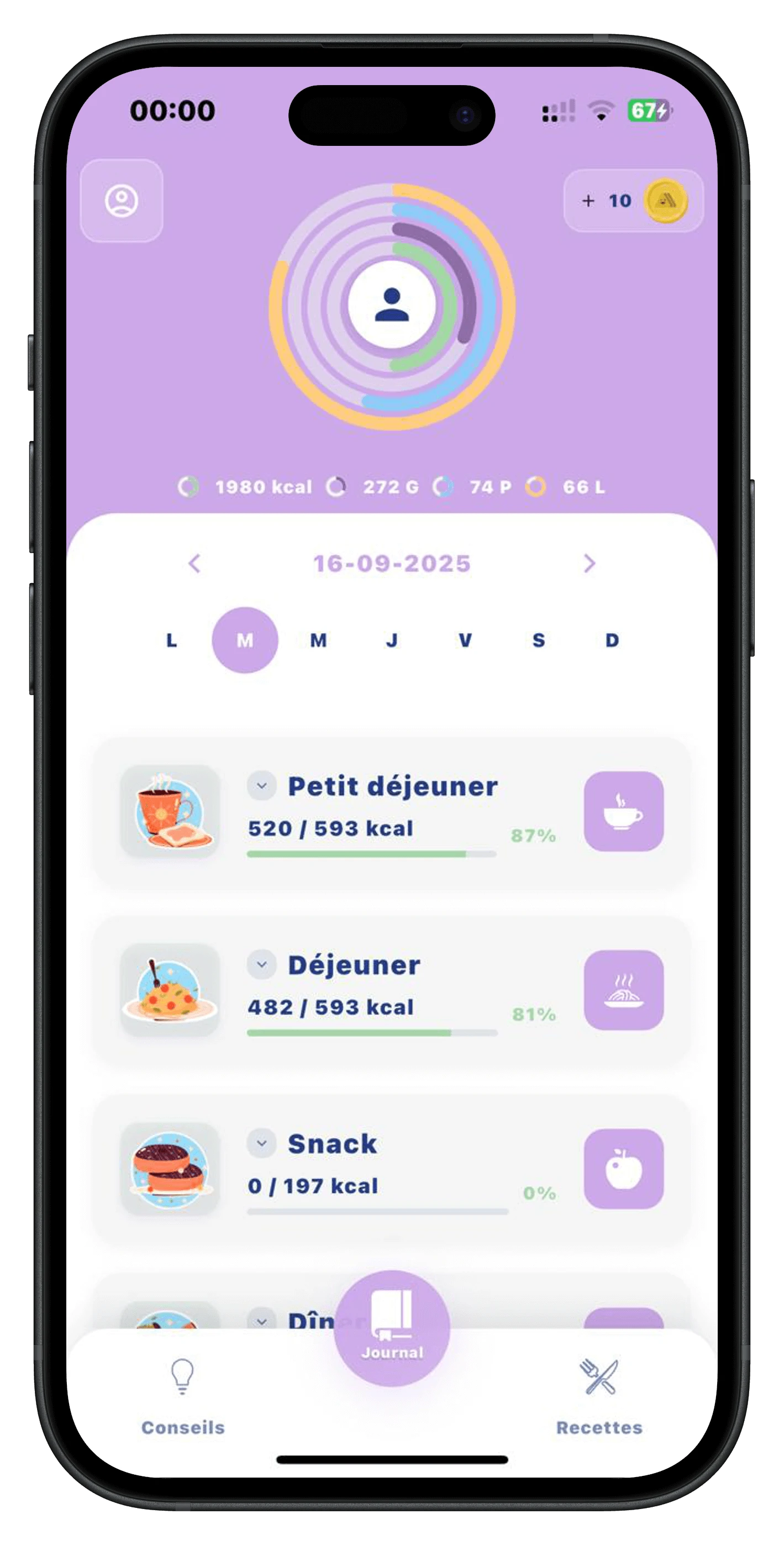Image resolution: width=784 pixels, height=1545 pixels.
Task: Add food with Snack apple button
Action: pyautogui.click(x=623, y=1168)
